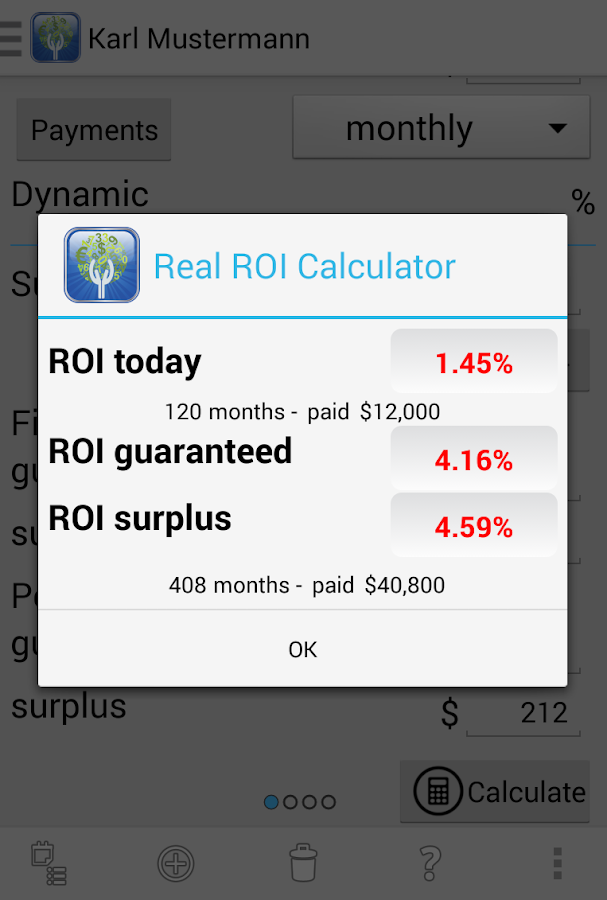
Task: Edit the surplus amount field showing 212
Action: click(x=522, y=713)
